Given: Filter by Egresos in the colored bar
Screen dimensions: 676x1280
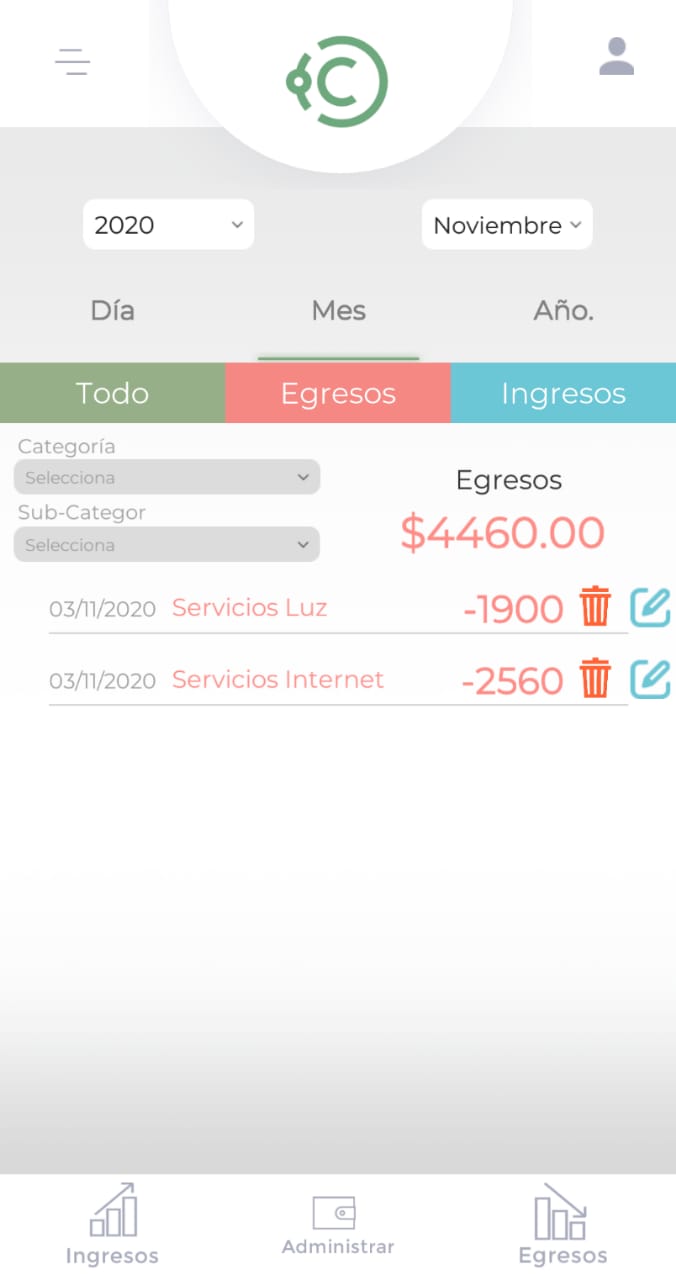Looking at the screenshot, I should (338, 393).
